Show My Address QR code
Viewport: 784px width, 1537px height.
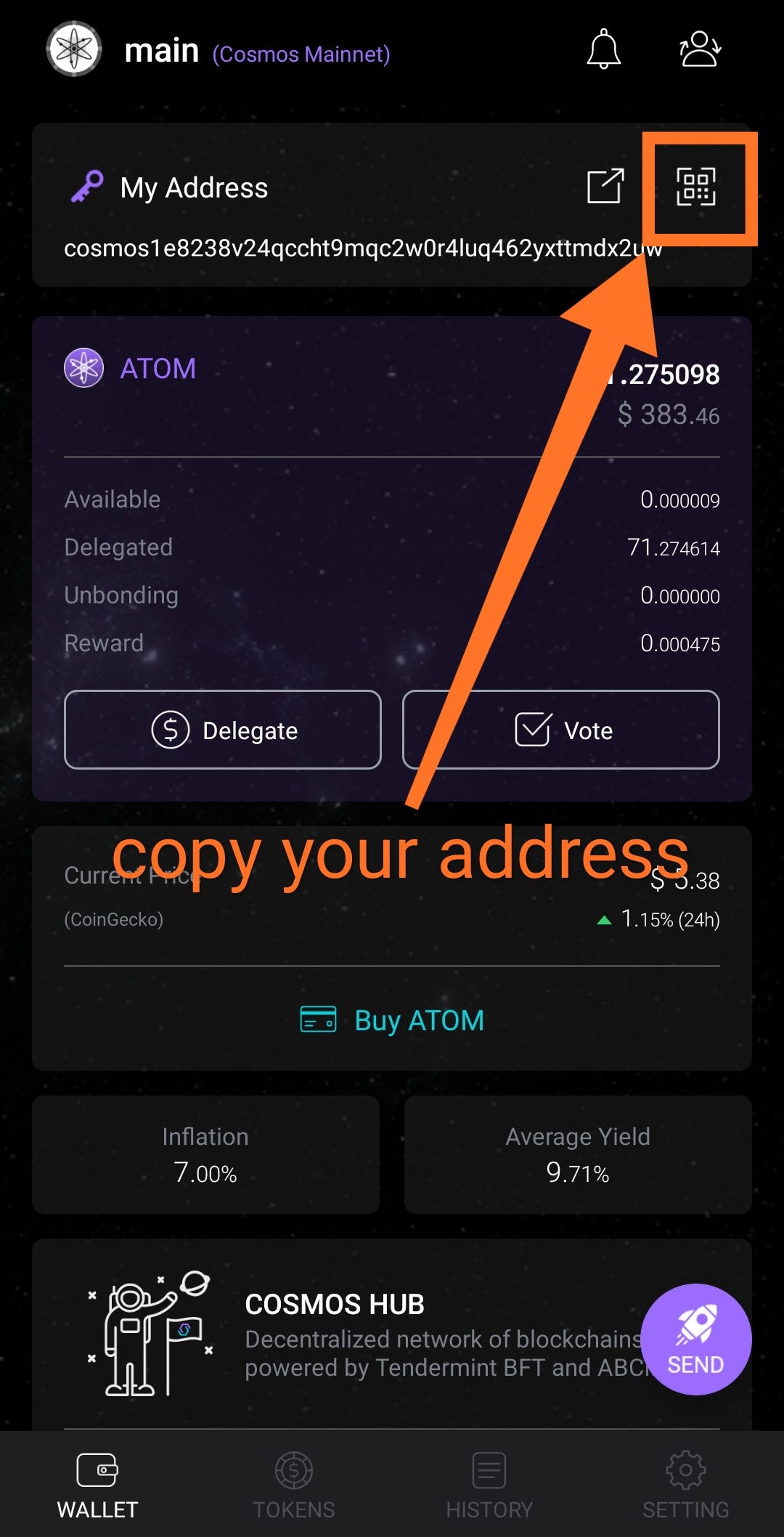pos(696,187)
